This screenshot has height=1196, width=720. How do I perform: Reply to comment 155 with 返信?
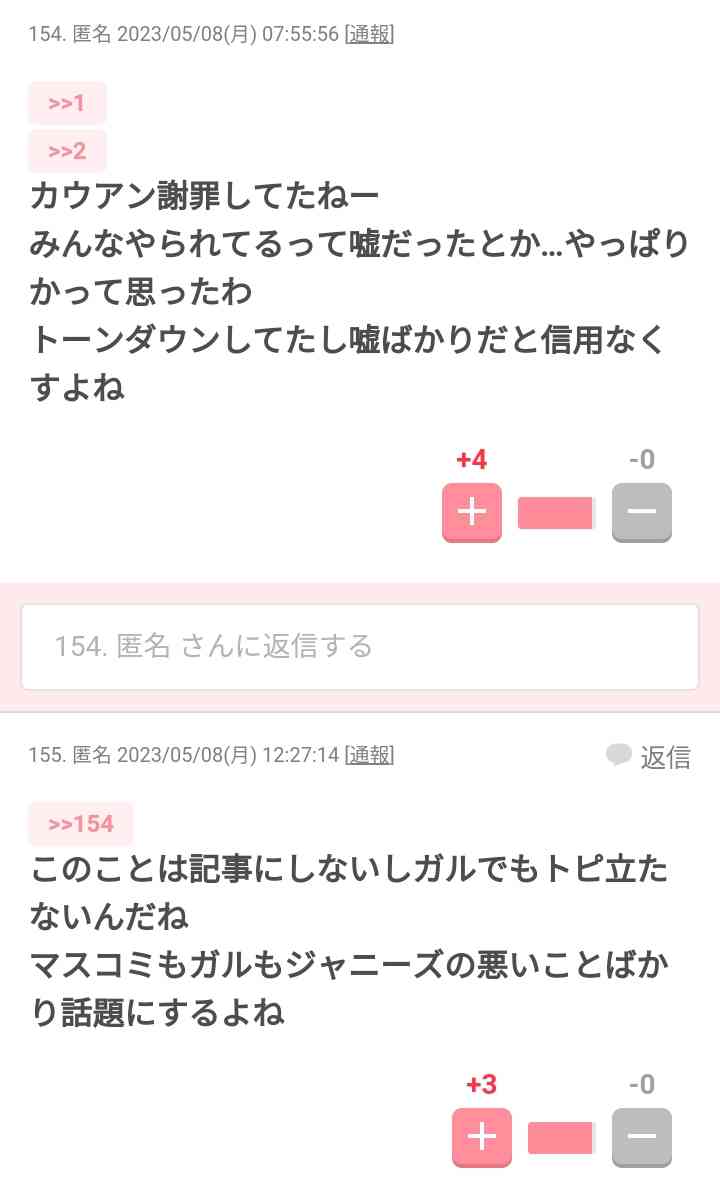(648, 757)
